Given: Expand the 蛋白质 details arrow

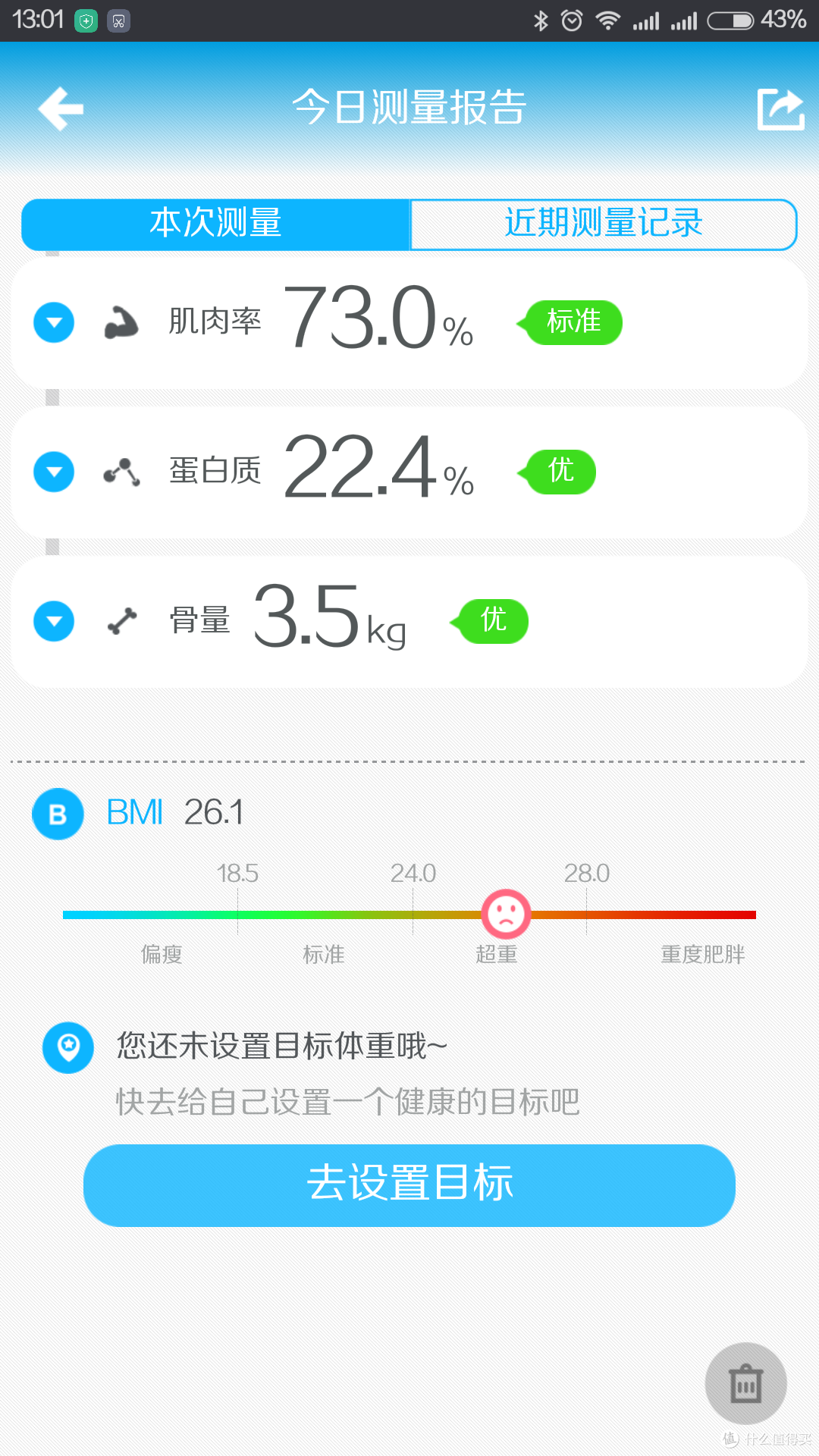Looking at the screenshot, I should point(54,472).
